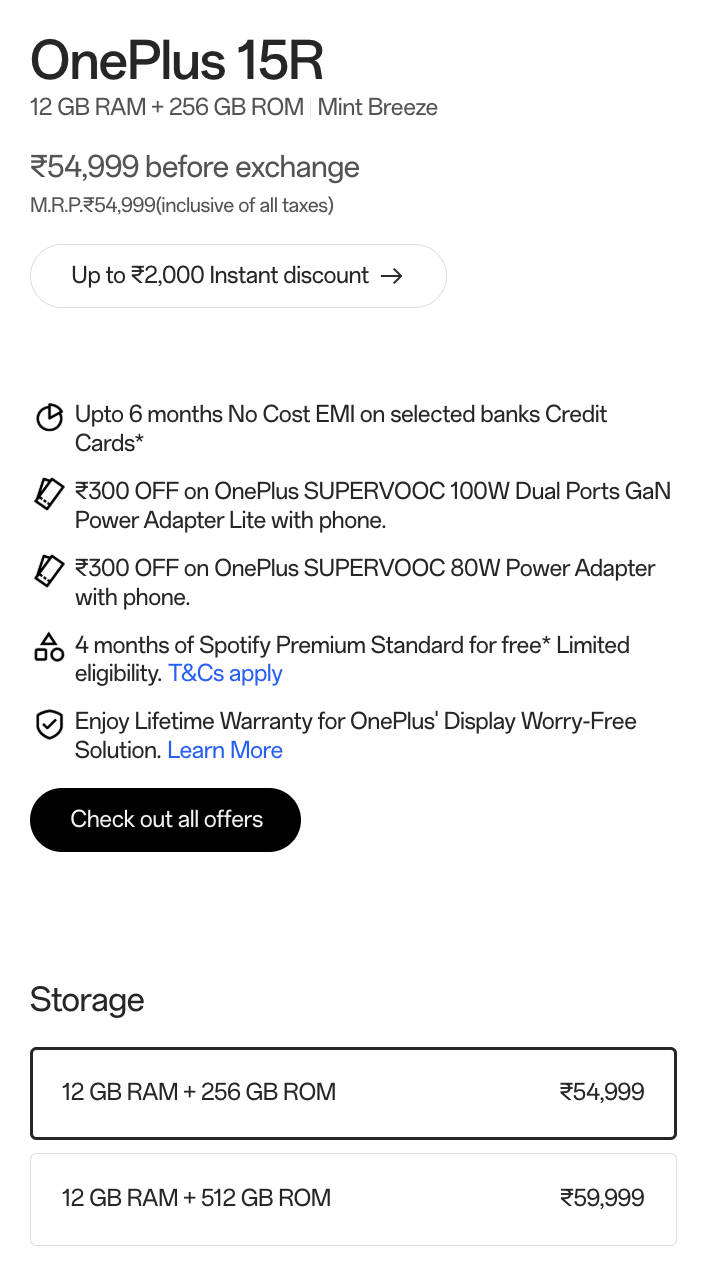Open Spotify Premium T&Cs apply link
This screenshot has width=726, height=1284.
[225, 674]
